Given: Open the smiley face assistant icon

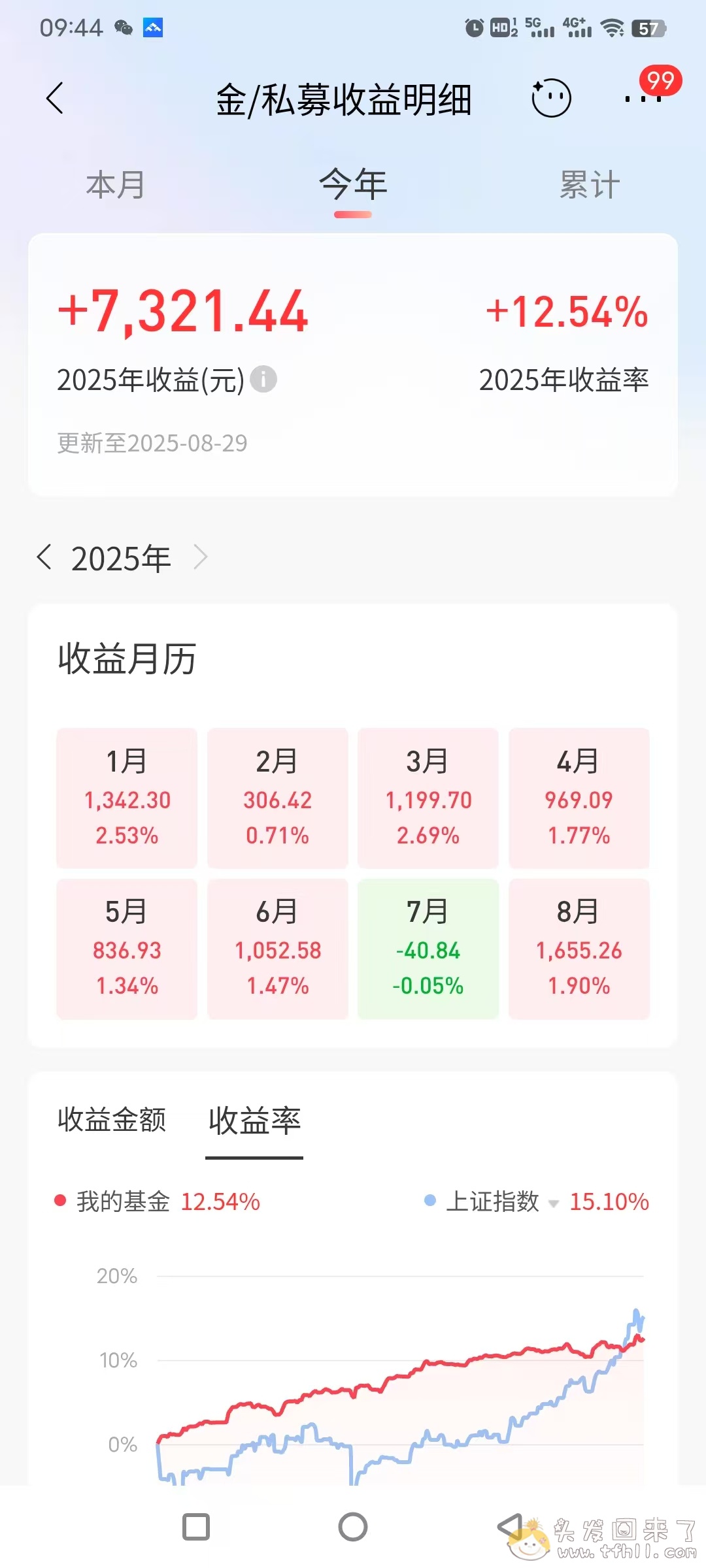Looking at the screenshot, I should point(551,99).
